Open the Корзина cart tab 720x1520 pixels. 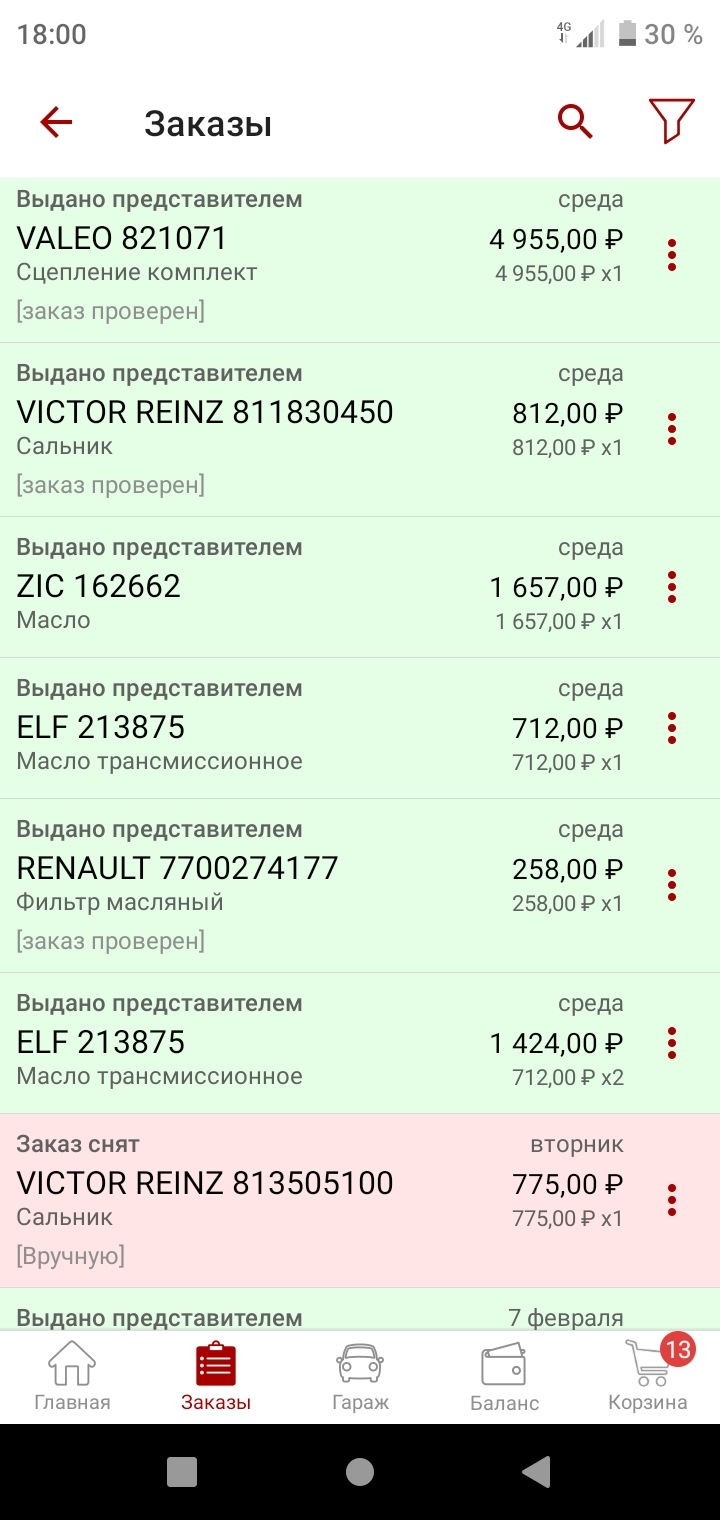click(x=648, y=1378)
